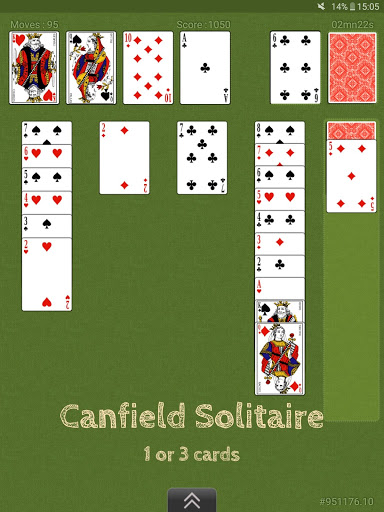Viewport: 384px width, 512px height.
Task: Expand the bottom menu with the up arrows
Action: point(192,500)
